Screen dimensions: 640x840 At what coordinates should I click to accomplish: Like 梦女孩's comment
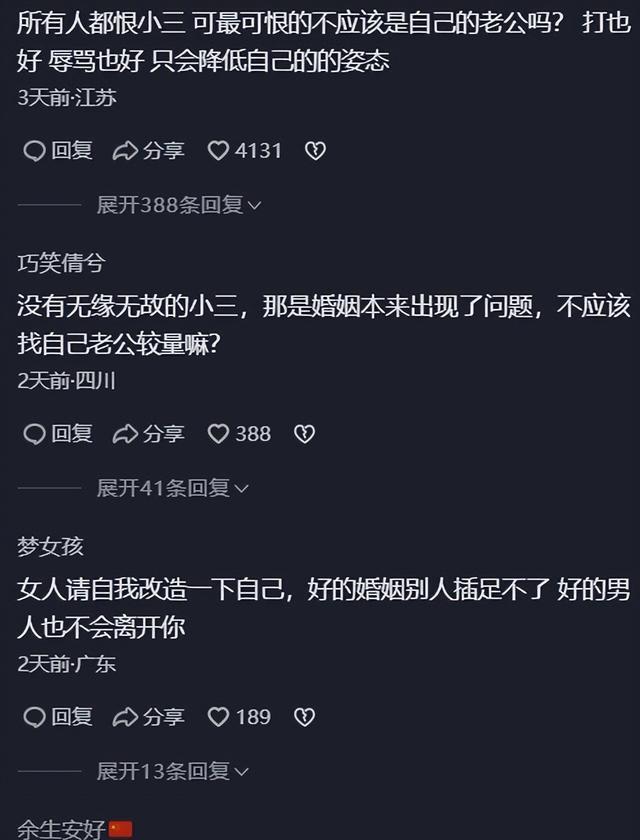click(238, 717)
